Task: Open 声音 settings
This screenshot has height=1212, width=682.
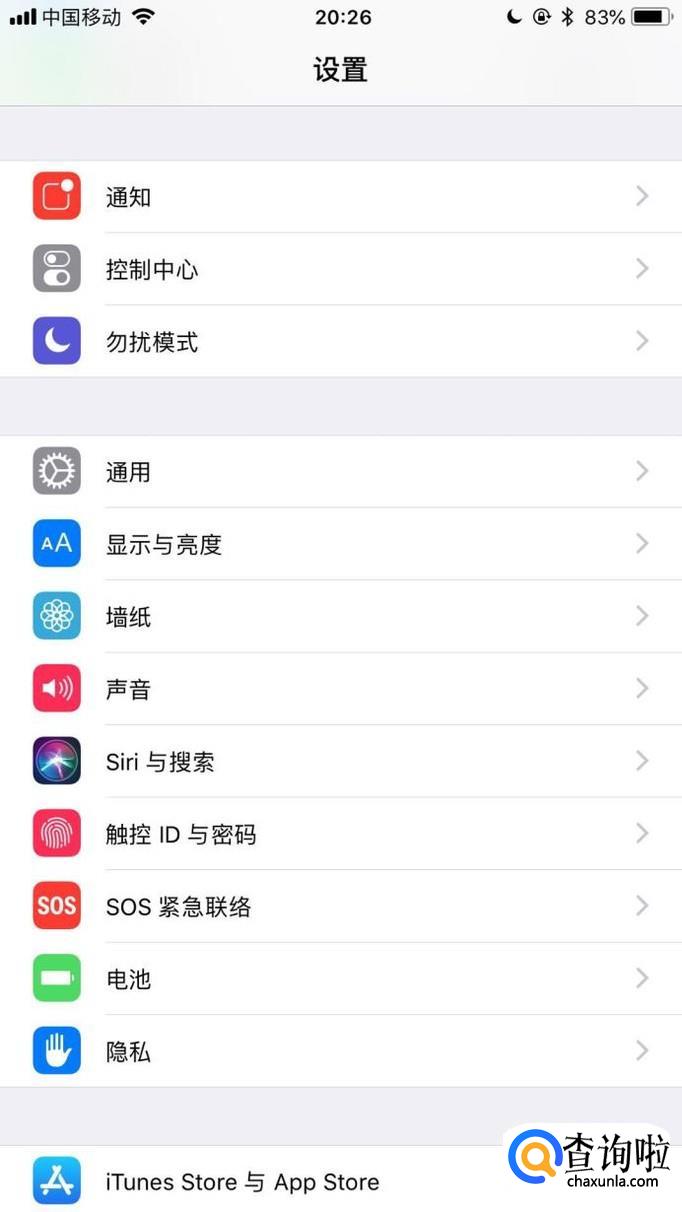Action: [340, 689]
